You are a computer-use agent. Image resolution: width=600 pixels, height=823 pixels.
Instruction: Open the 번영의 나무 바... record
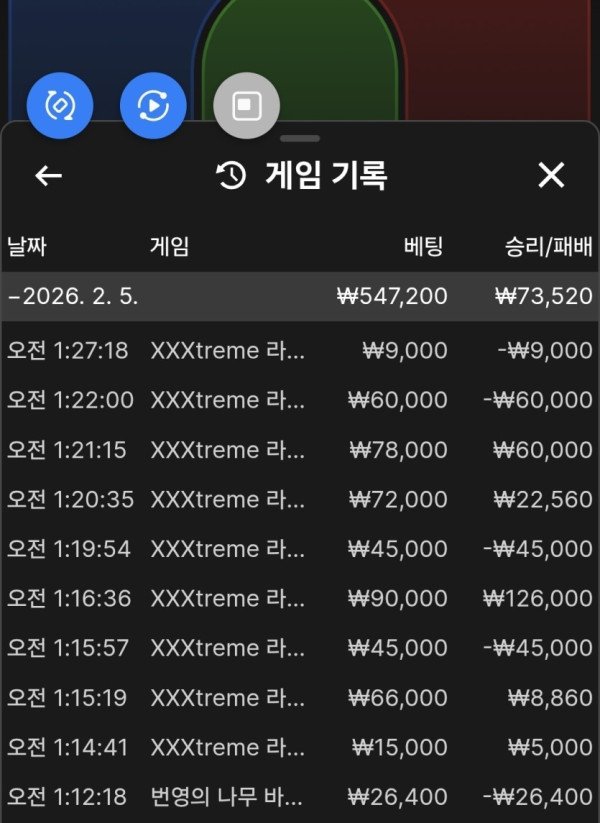(x=300, y=797)
